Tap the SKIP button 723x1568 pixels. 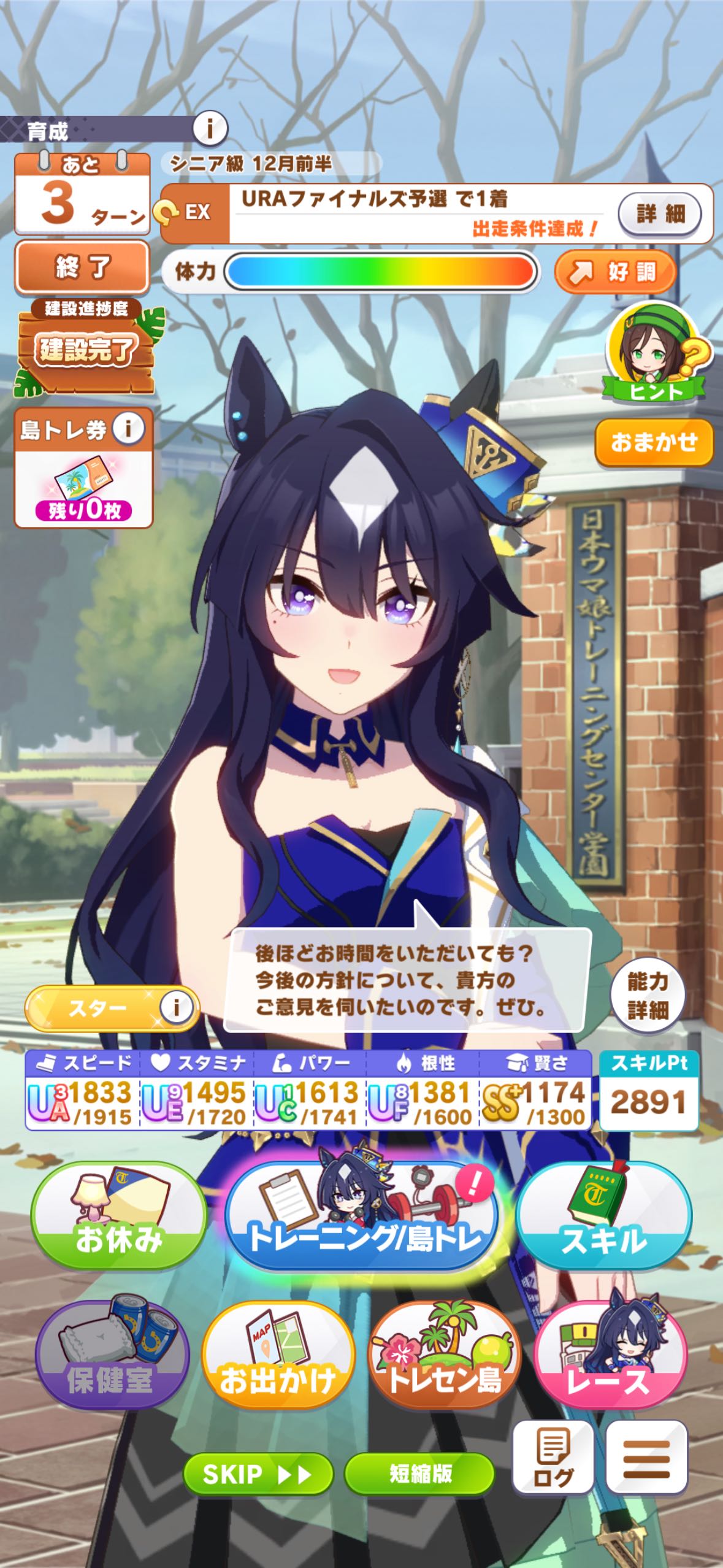tap(258, 1474)
